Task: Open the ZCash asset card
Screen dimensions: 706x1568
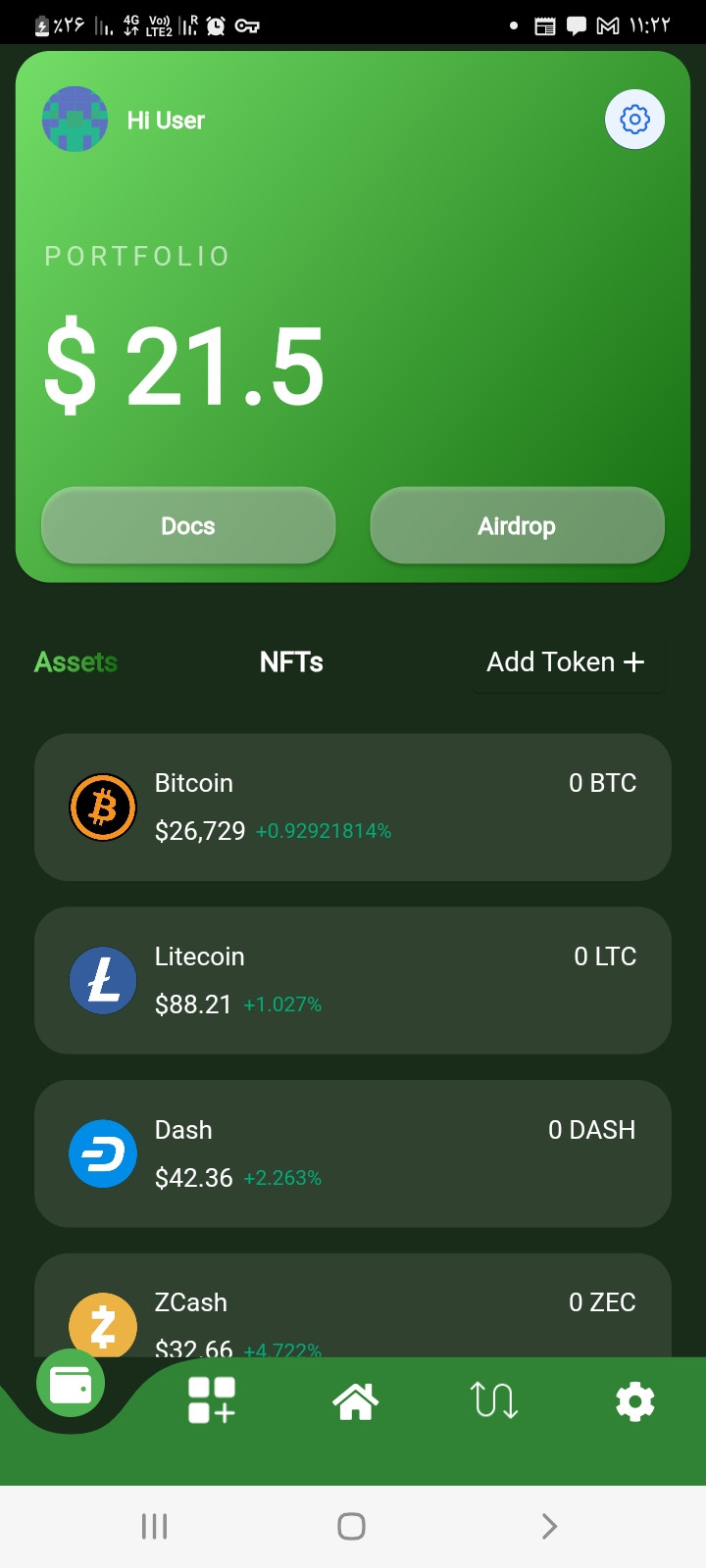Action: tap(353, 1305)
